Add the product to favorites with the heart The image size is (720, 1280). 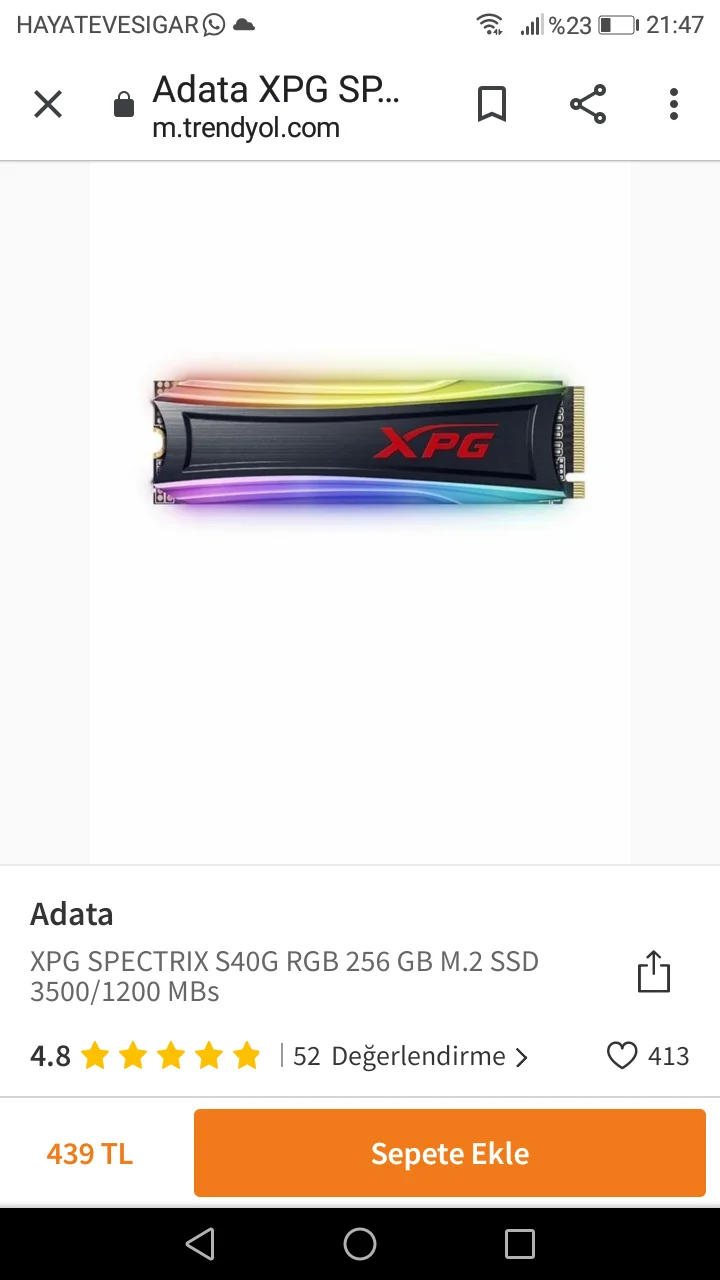622,1056
